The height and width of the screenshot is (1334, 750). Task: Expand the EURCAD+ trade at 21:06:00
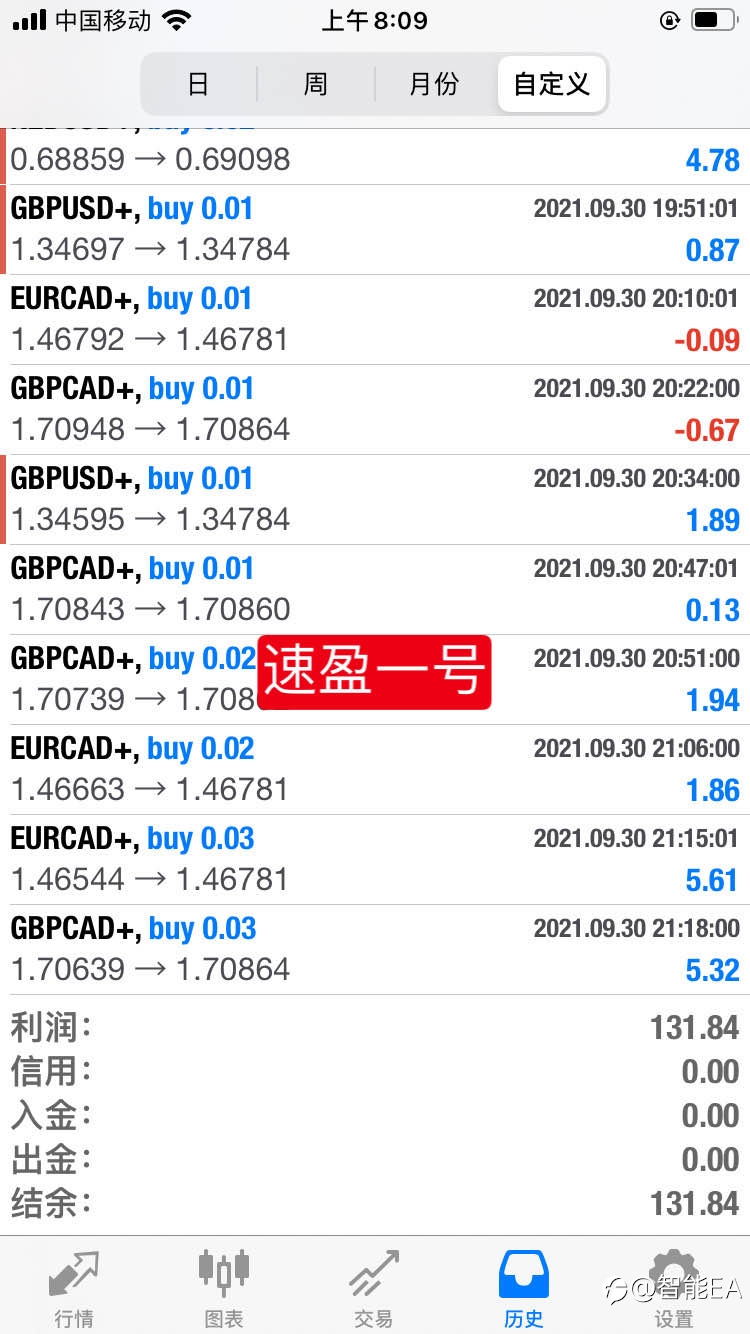coord(375,770)
